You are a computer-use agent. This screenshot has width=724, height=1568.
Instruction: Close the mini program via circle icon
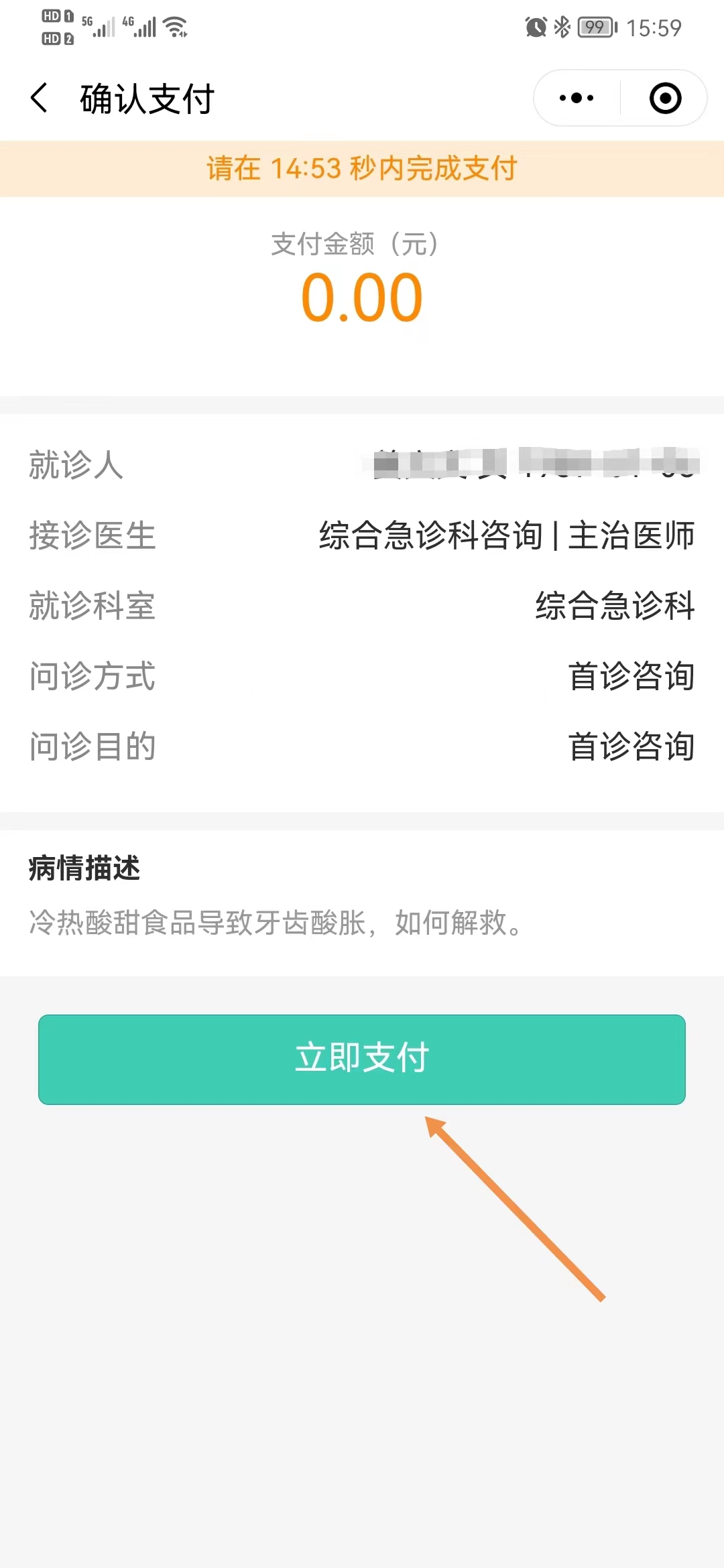tap(665, 99)
